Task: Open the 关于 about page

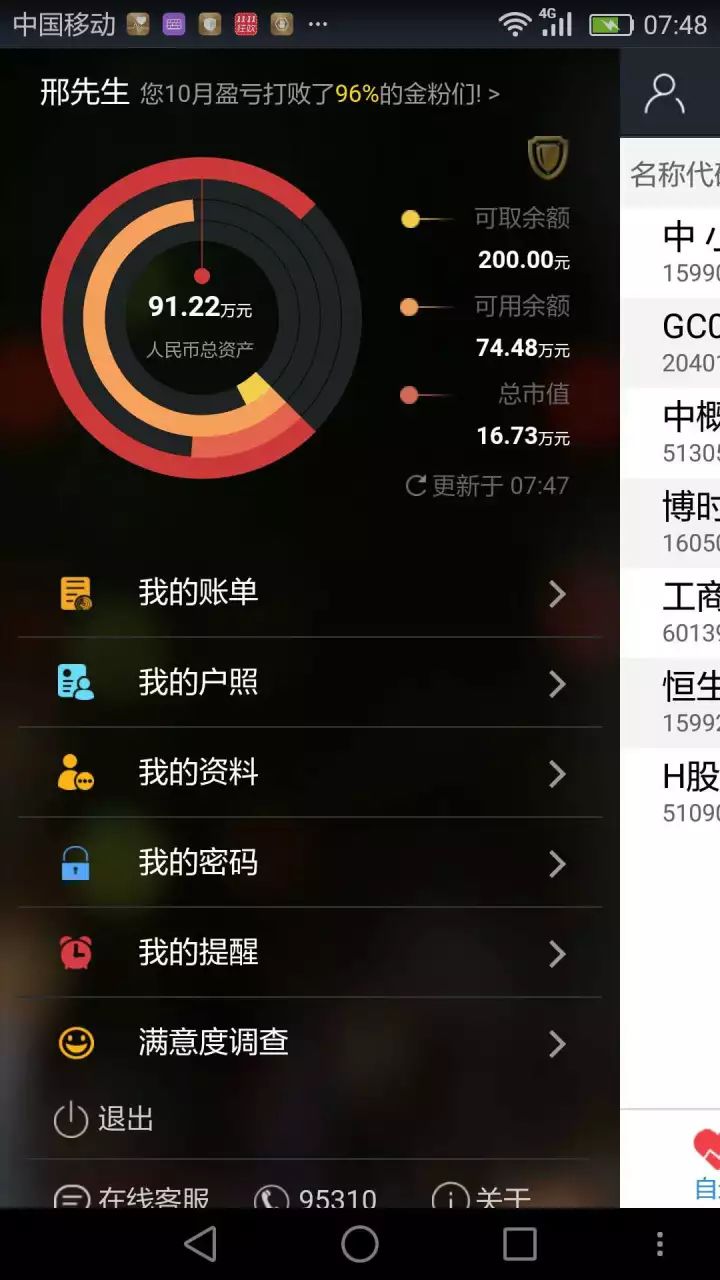Action: (x=481, y=1197)
